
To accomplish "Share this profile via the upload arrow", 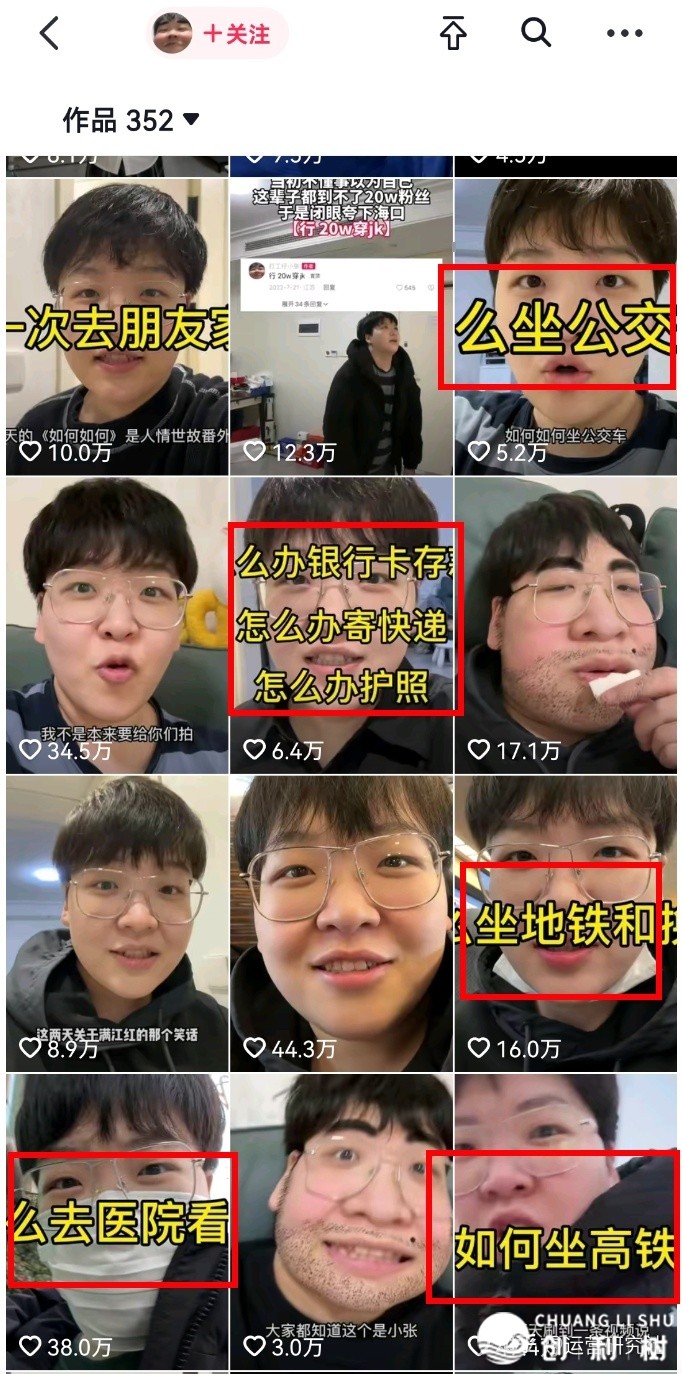I will (x=453, y=34).
